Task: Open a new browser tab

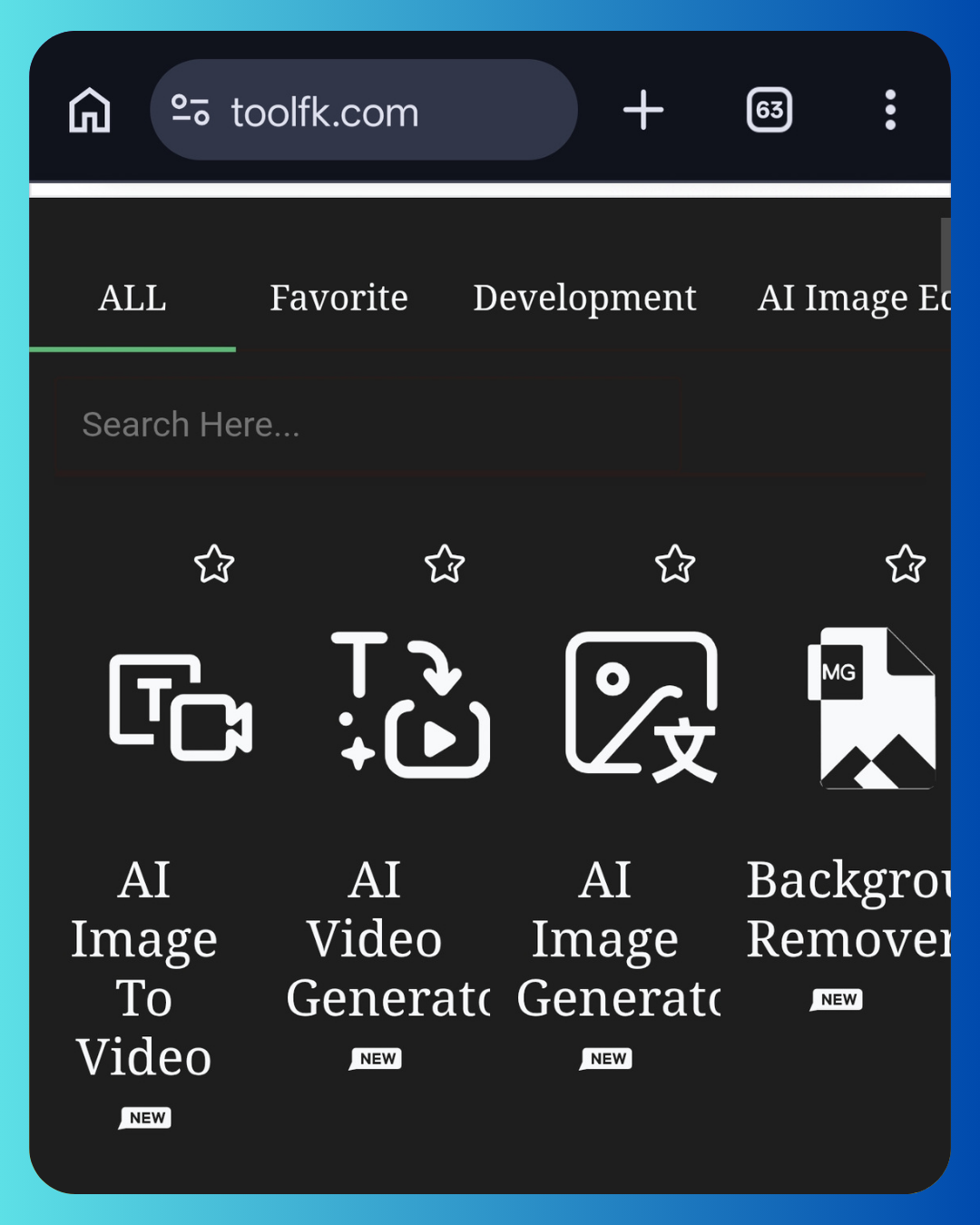Action: click(643, 111)
